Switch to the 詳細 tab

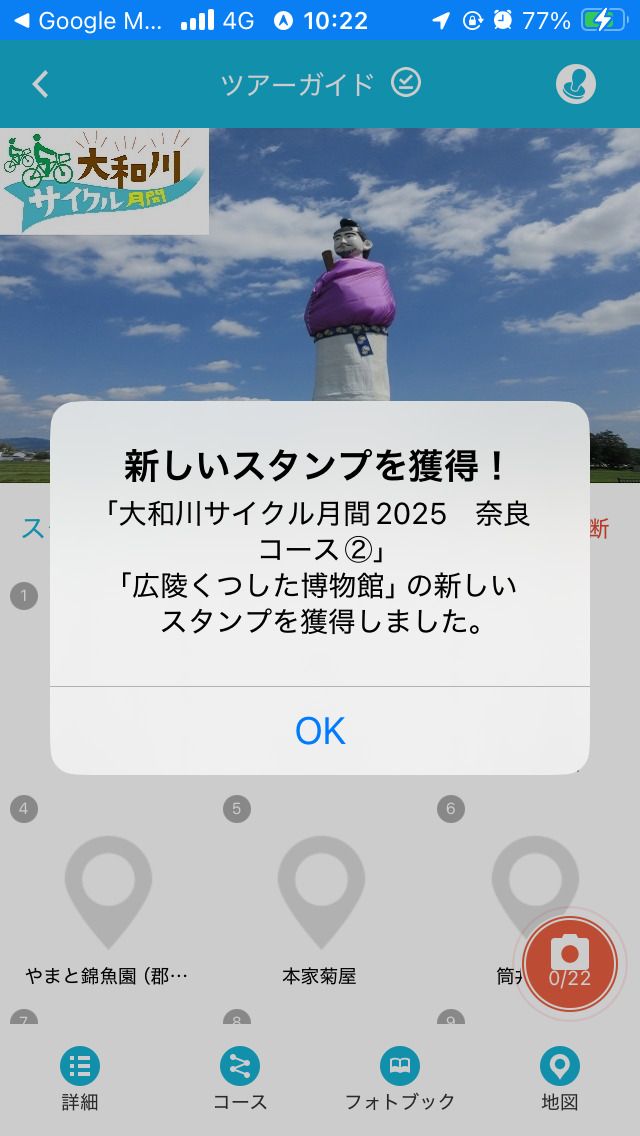click(x=80, y=1080)
